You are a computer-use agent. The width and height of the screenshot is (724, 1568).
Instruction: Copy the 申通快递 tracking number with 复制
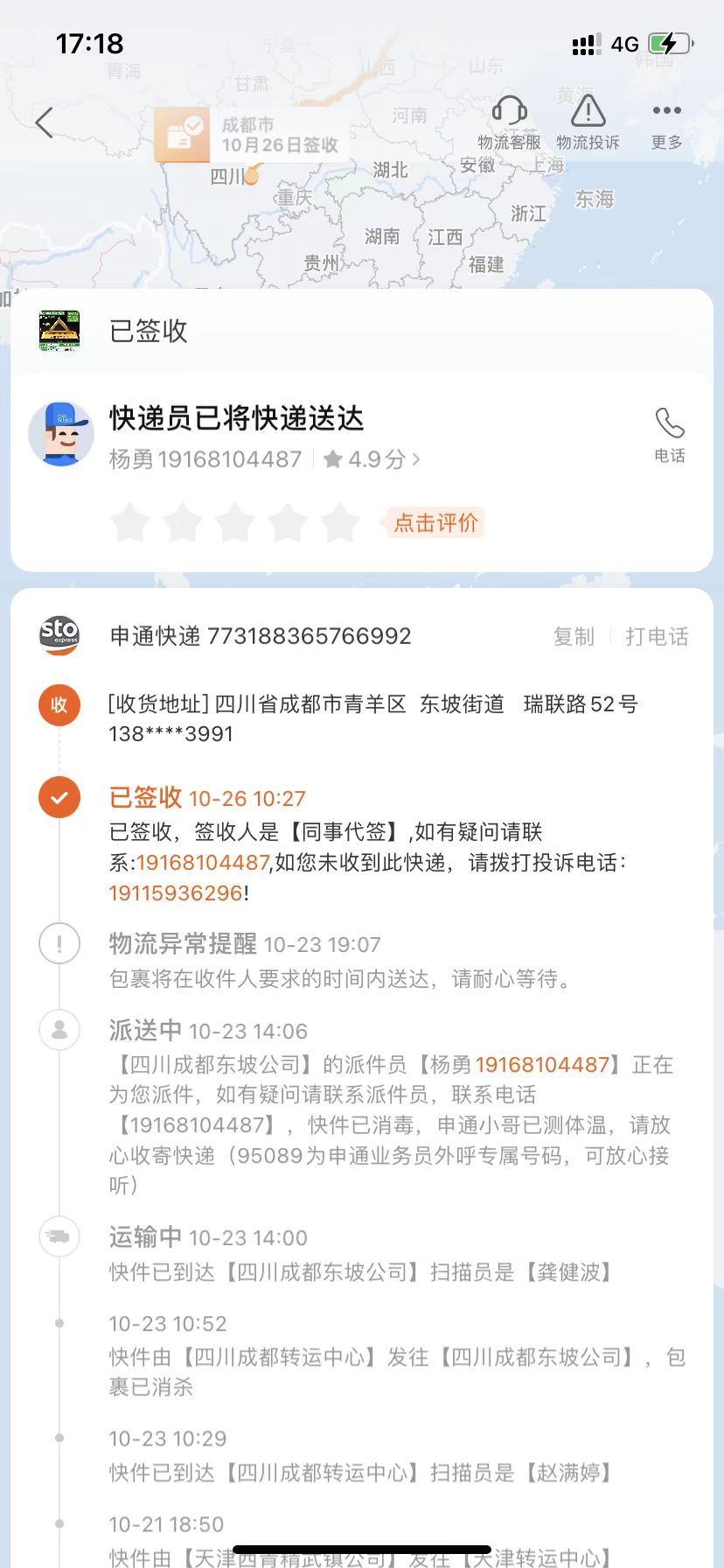pyautogui.click(x=574, y=636)
